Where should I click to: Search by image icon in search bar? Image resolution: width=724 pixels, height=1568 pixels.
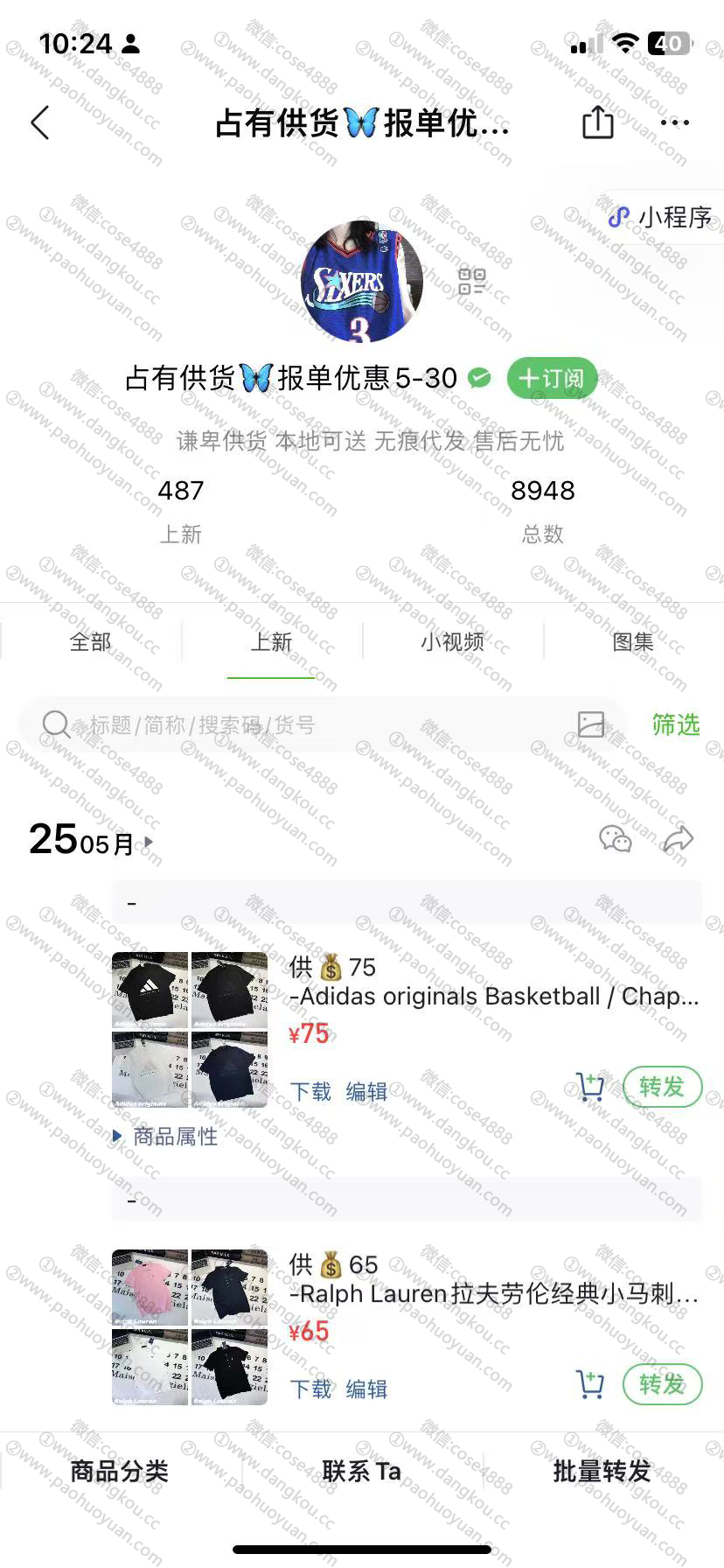(591, 724)
